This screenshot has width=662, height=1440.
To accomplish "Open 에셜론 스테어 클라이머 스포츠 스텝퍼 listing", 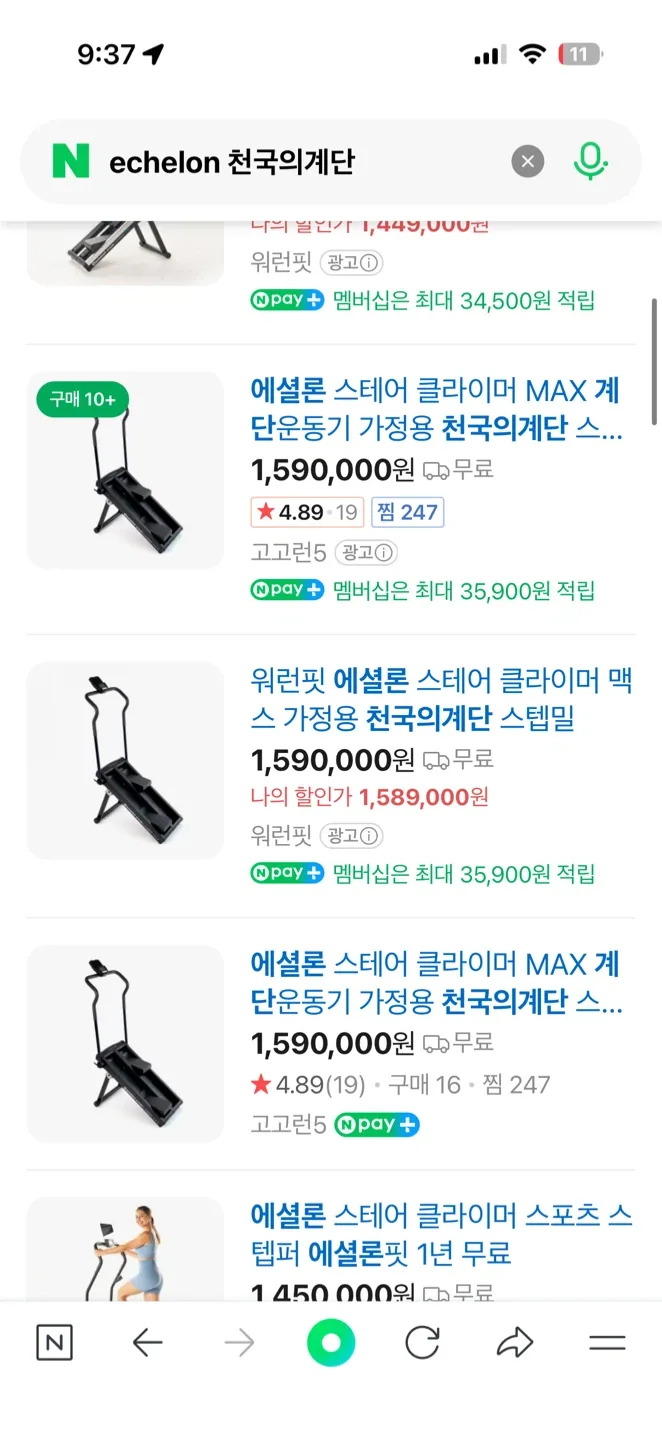I will (x=441, y=1234).
